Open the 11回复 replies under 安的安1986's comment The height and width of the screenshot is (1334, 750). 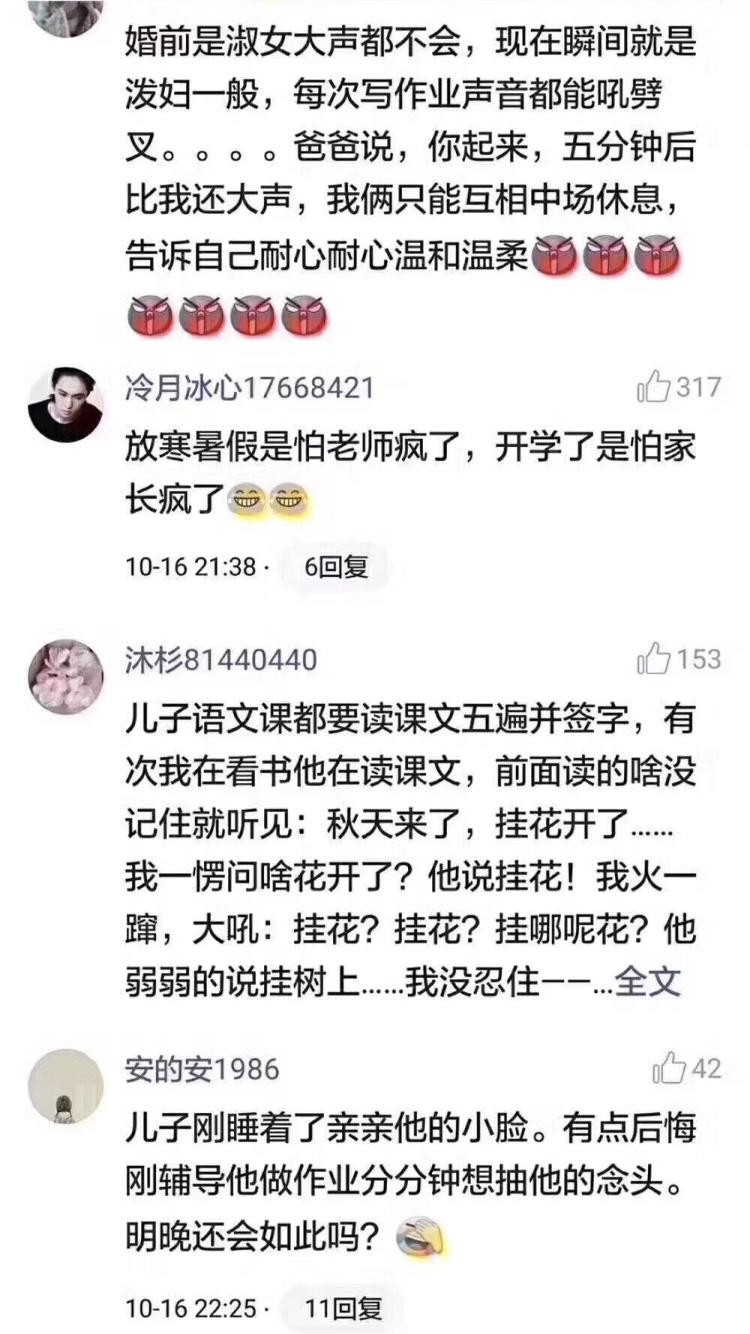click(x=344, y=1307)
